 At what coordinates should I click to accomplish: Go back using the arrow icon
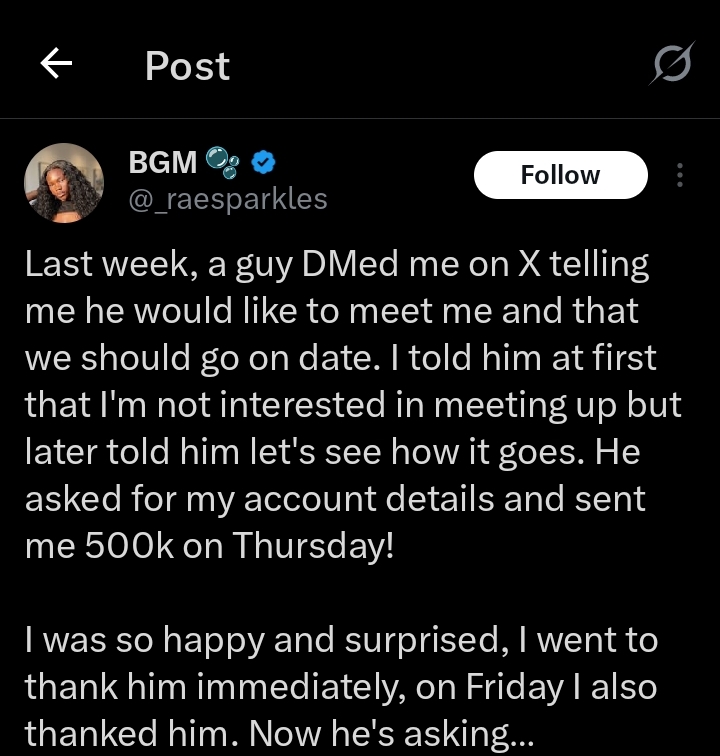56,65
